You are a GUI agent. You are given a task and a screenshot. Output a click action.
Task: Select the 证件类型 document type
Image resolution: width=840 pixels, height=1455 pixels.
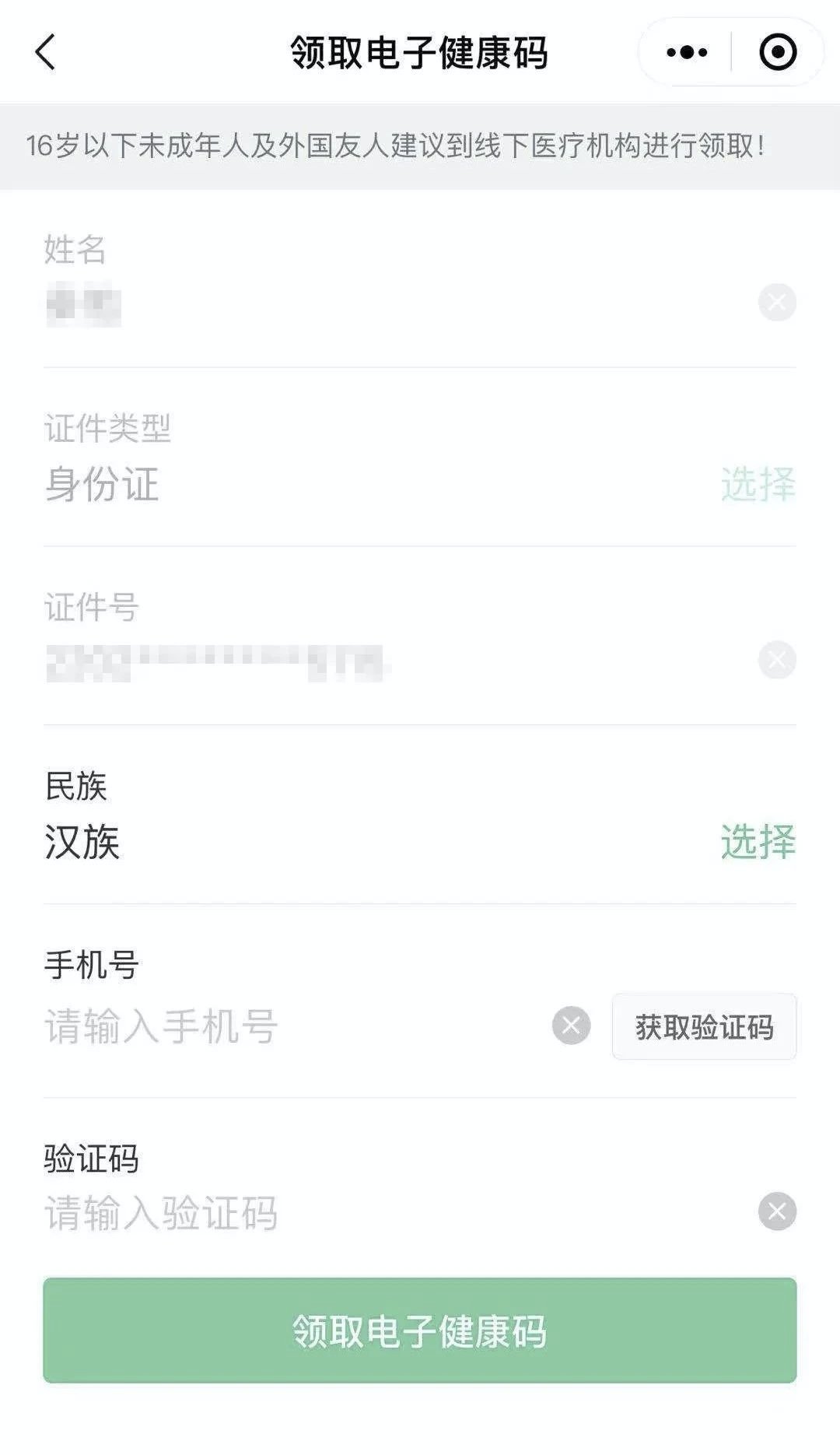(x=758, y=484)
